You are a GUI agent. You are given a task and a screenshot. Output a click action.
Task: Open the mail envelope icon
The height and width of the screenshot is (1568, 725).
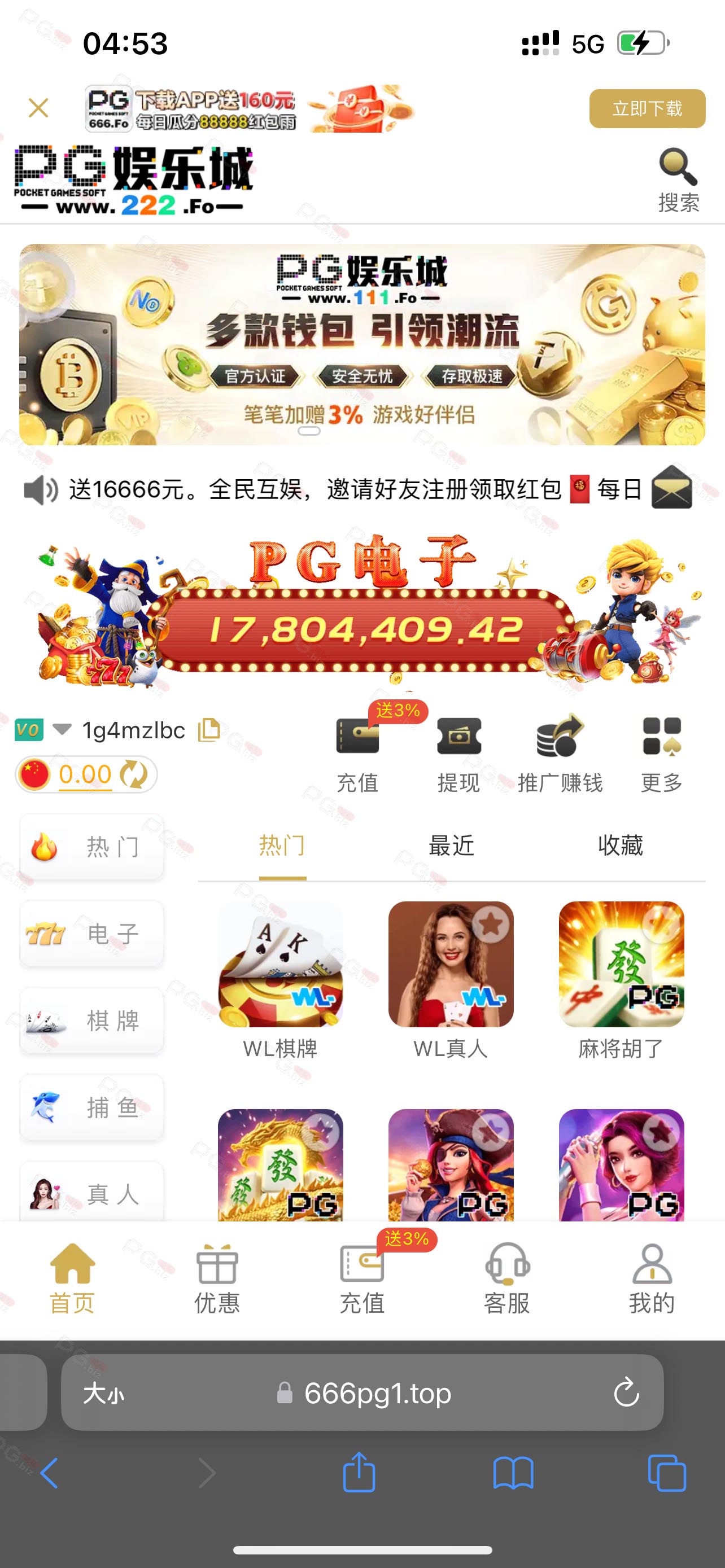coord(671,487)
